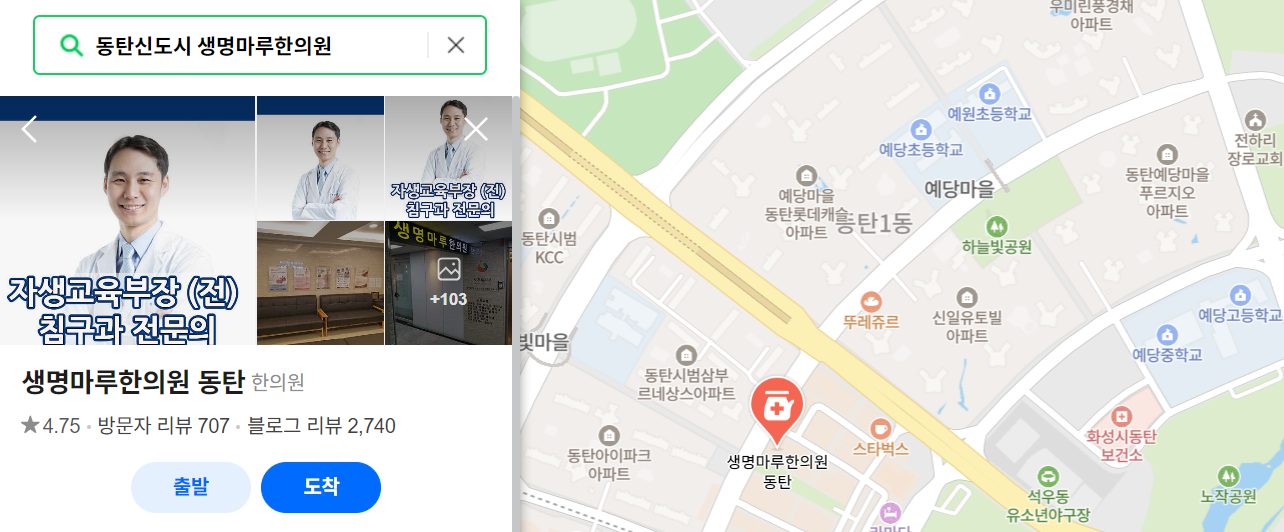The width and height of the screenshot is (1284, 532).
Task: Go back using the left arrow on photo
Action: pos(29,129)
